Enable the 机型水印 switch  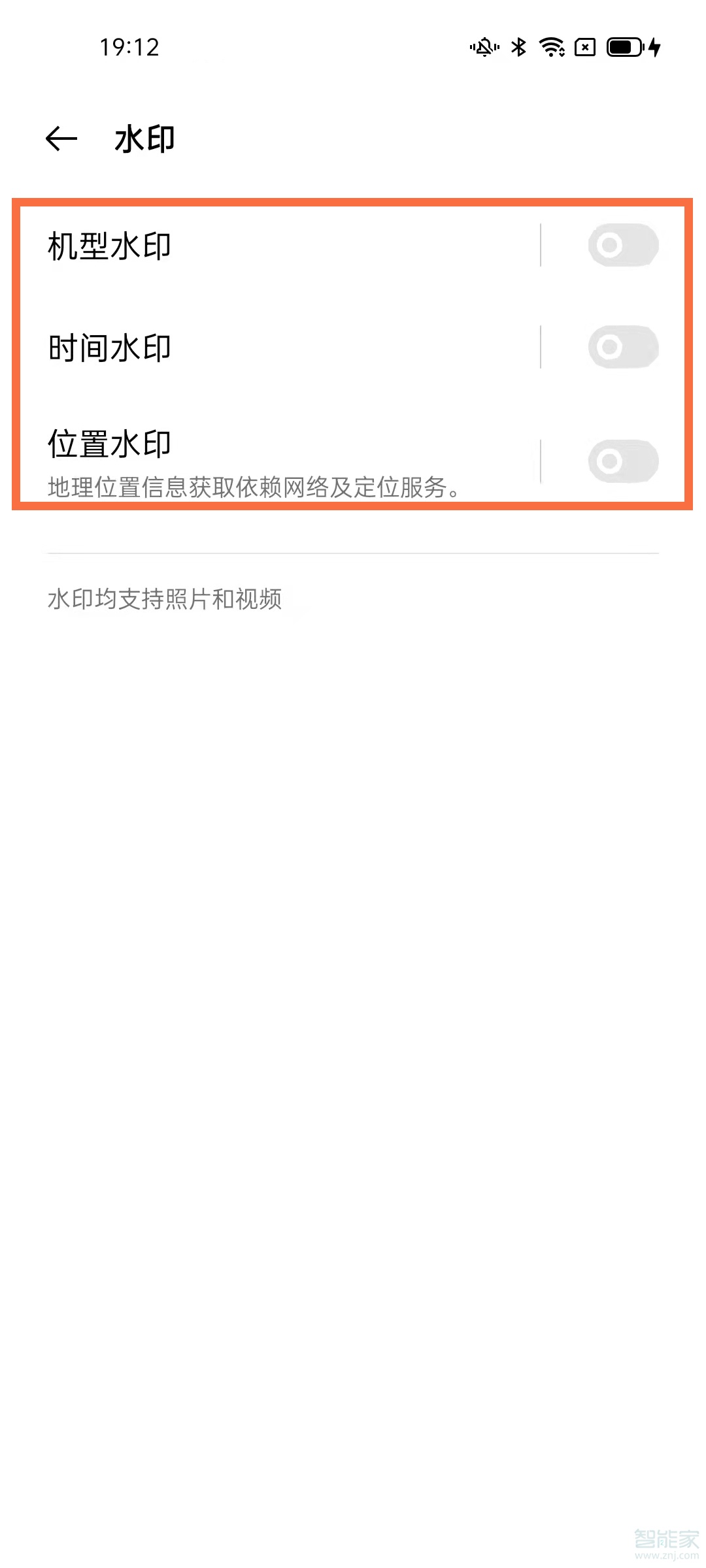[623, 246]
